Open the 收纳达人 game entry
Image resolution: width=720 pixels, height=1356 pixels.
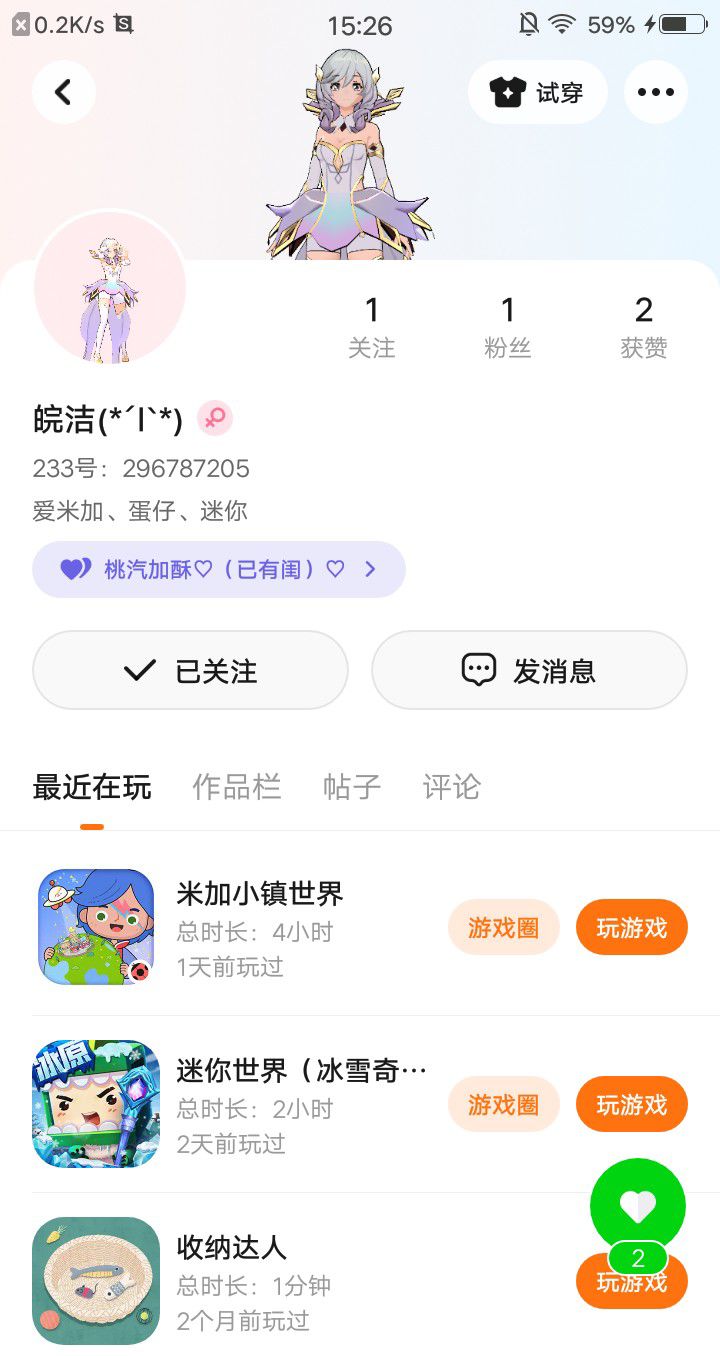pyautogui.click(x=232, y=1247)
